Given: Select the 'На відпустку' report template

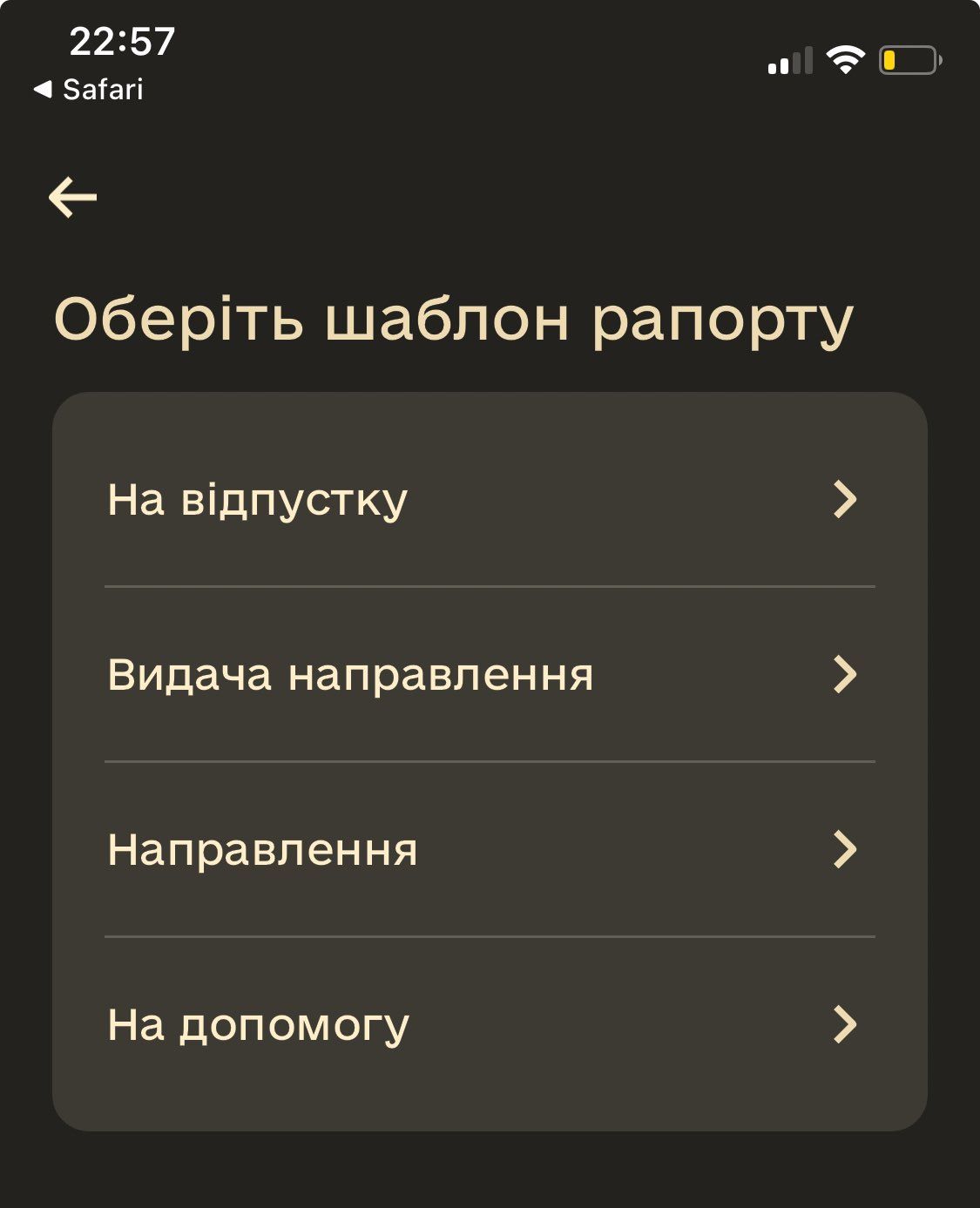Looking at the screenshot, I should [488, 500].
